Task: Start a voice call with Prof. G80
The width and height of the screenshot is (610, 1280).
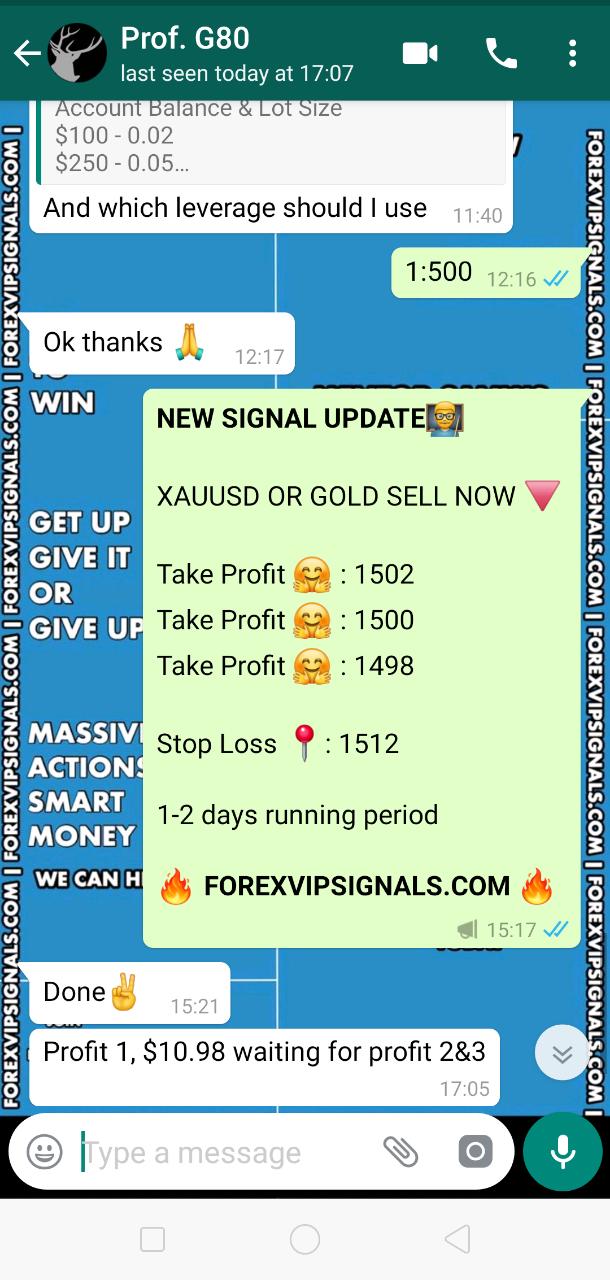Action: [x=501, y=53]
